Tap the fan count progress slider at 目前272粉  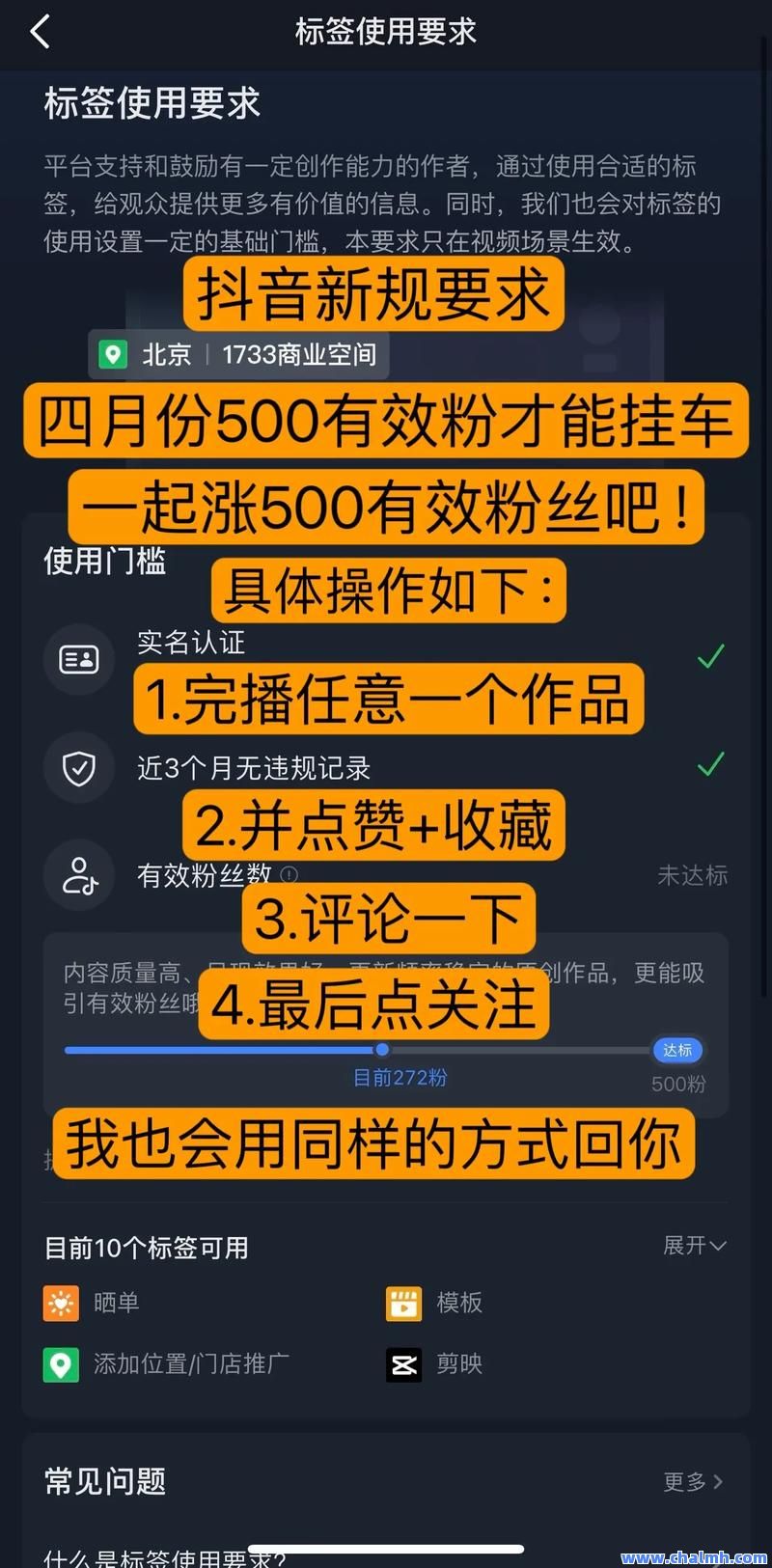[382, 1050]
